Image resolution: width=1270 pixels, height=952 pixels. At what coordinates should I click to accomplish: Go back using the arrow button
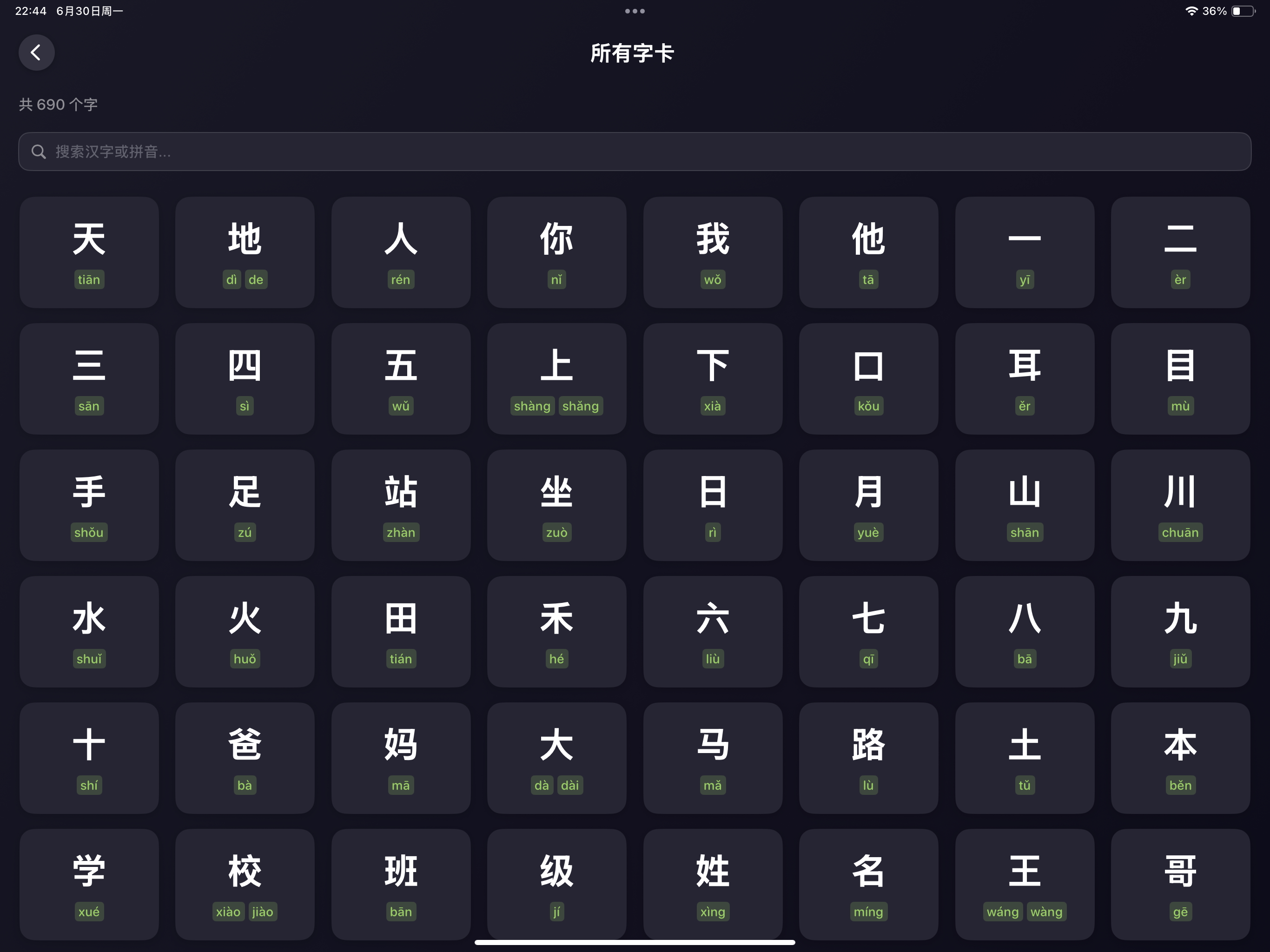(36, 53)
